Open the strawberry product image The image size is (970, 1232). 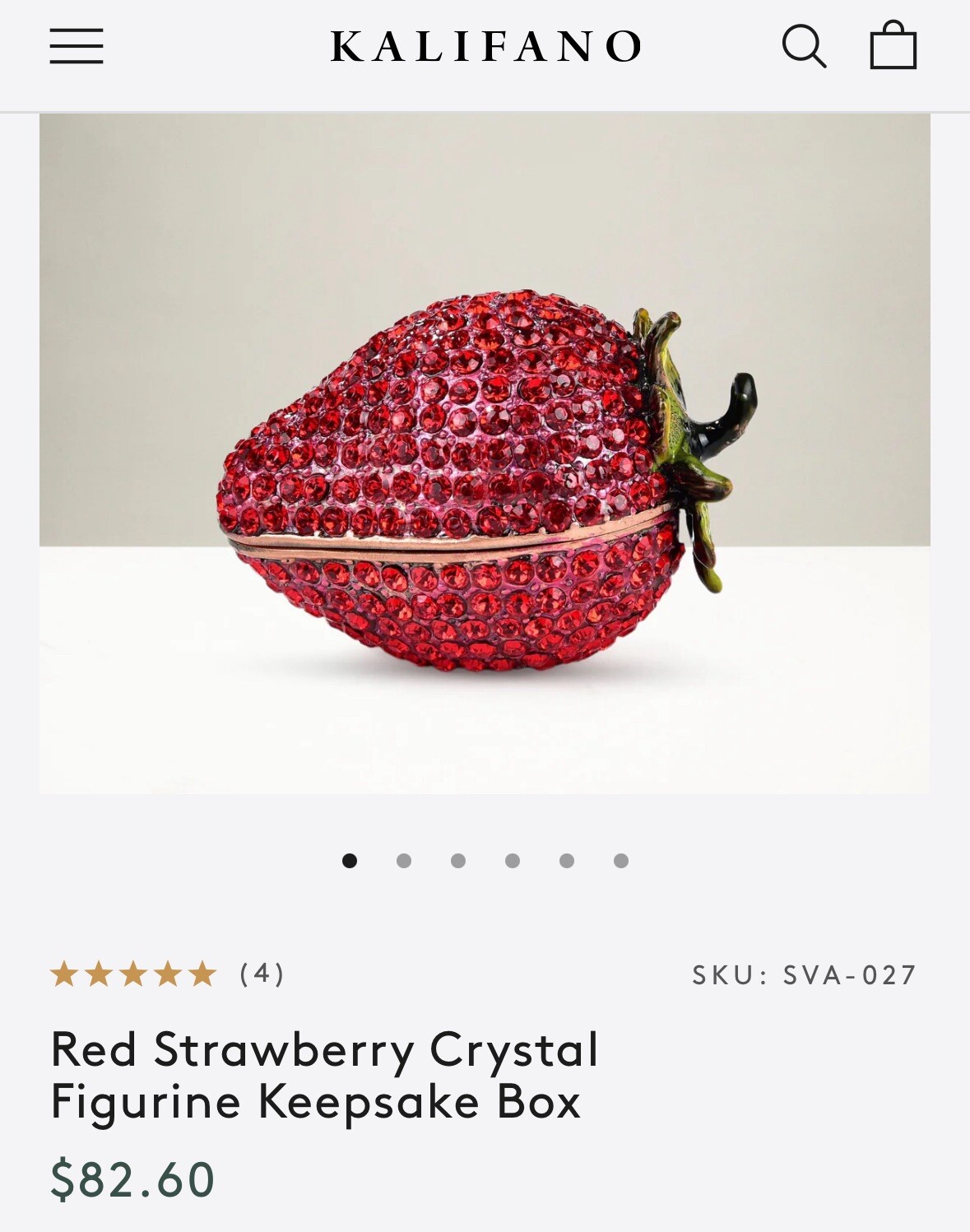click(485, 454)
